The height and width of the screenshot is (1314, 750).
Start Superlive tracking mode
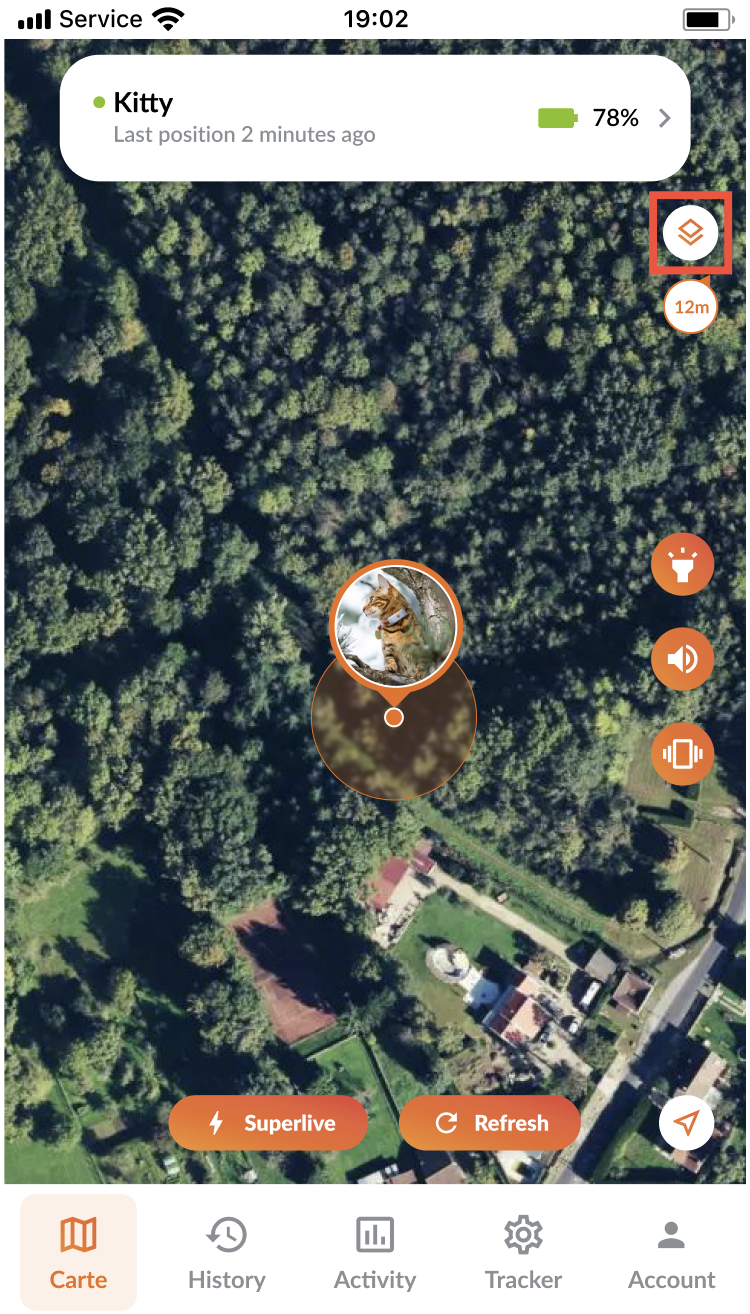268,1123
